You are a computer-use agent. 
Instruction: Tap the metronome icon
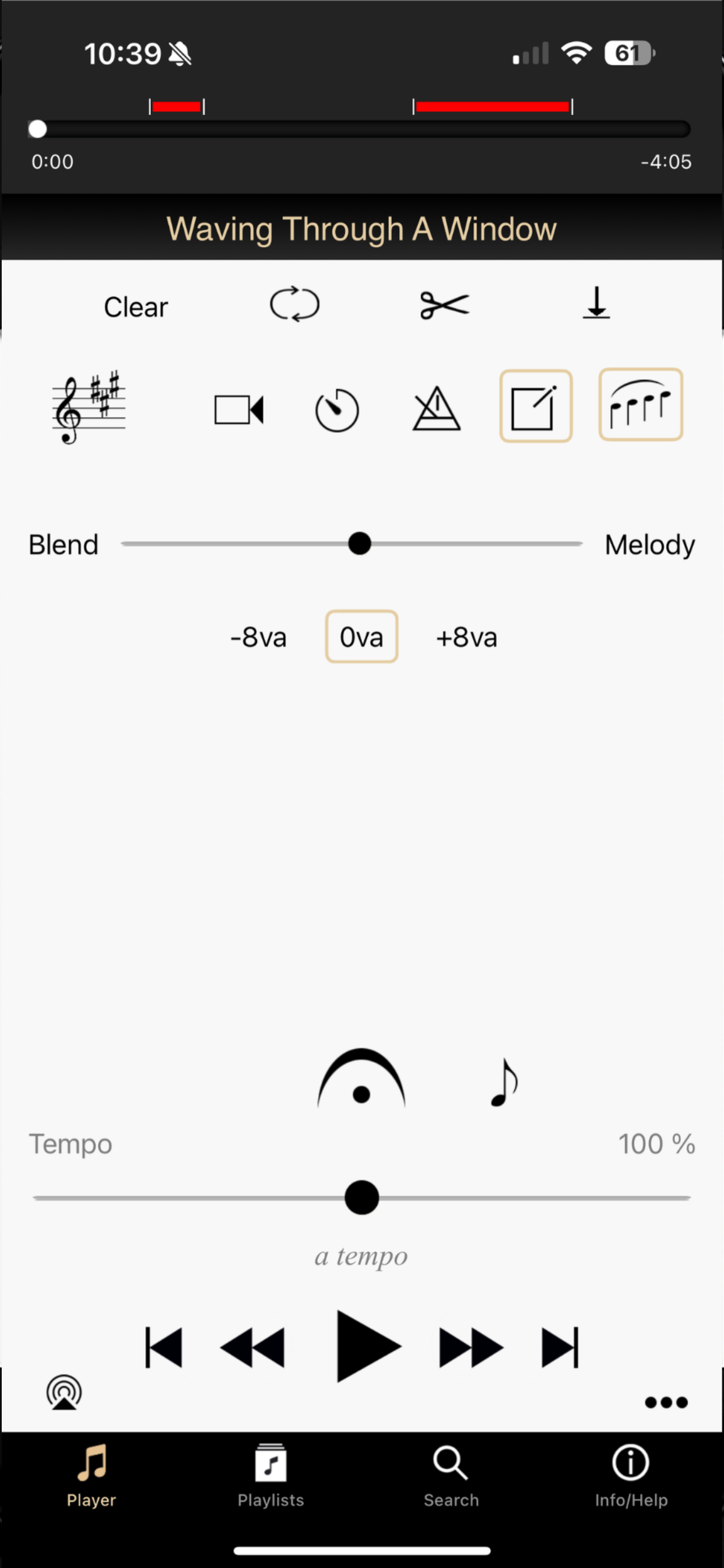click(436, 408)
